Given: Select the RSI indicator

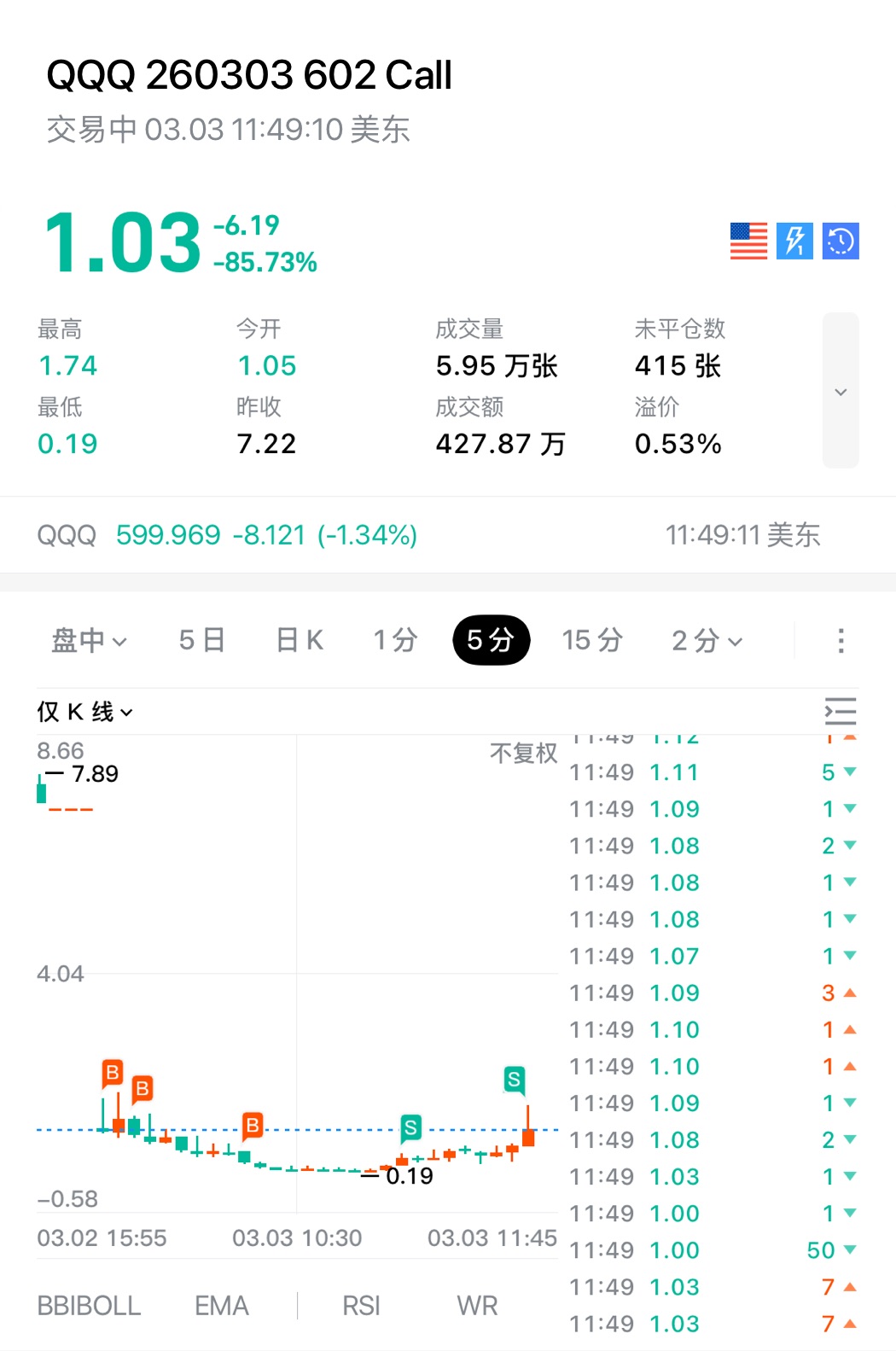Looking at the screenshot, I should coord(361,1306).
